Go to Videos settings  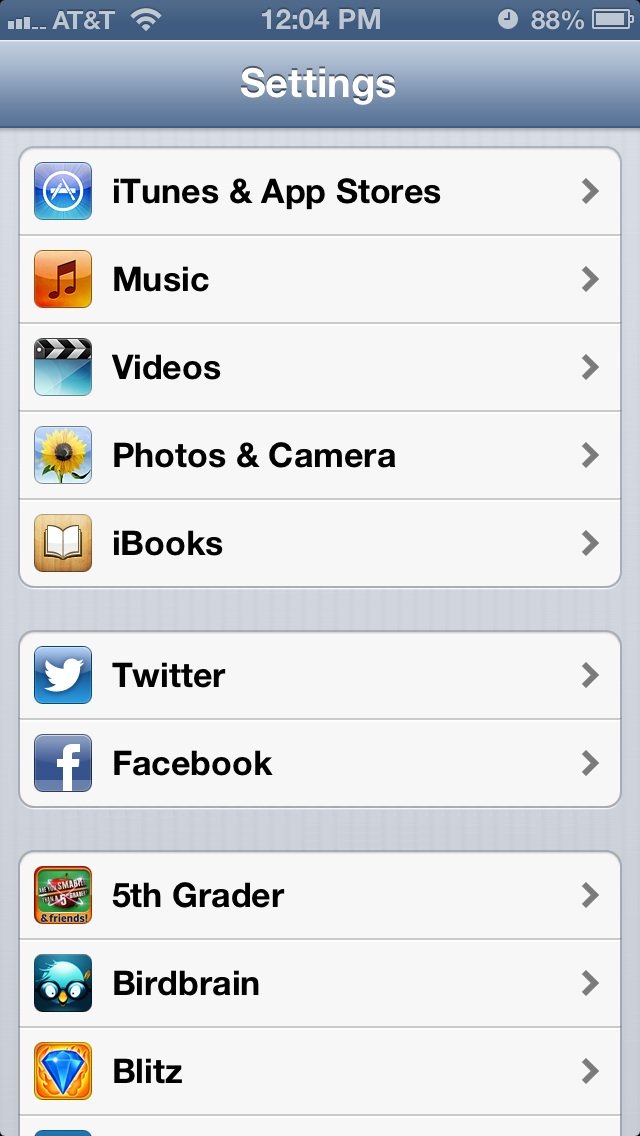coord(320,368)
